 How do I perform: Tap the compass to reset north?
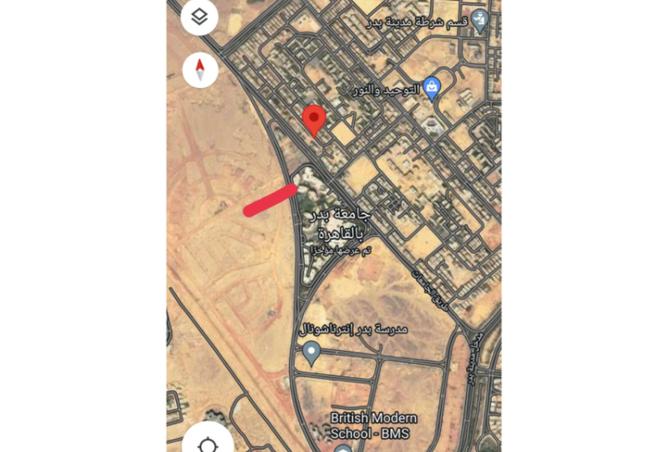click(200, 70)
